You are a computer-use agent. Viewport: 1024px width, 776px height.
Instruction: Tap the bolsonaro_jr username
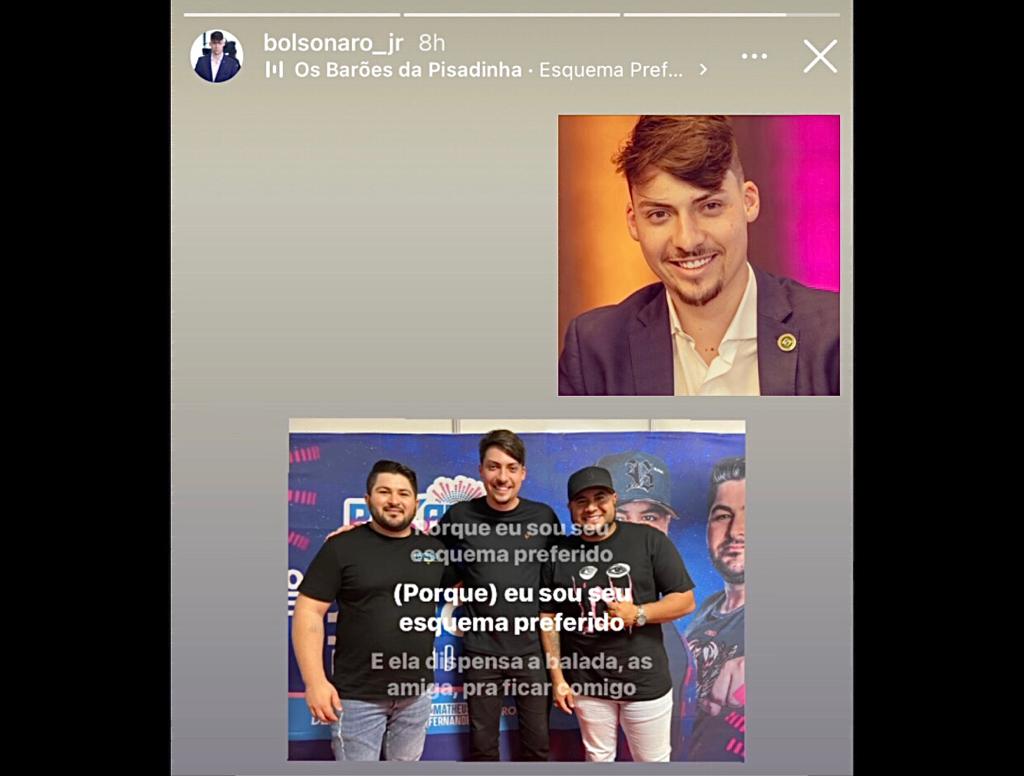point(333,43)
